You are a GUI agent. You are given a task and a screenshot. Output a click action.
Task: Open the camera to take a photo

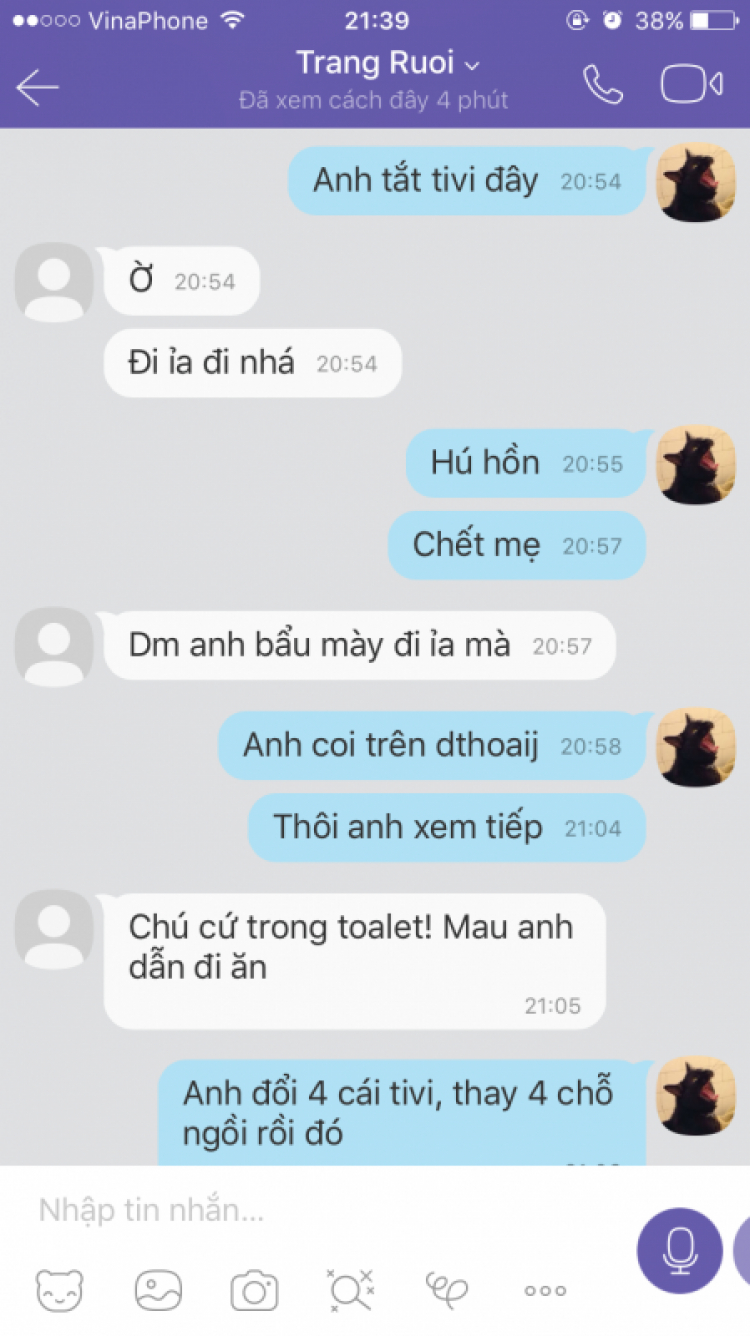click(254, 1291)
